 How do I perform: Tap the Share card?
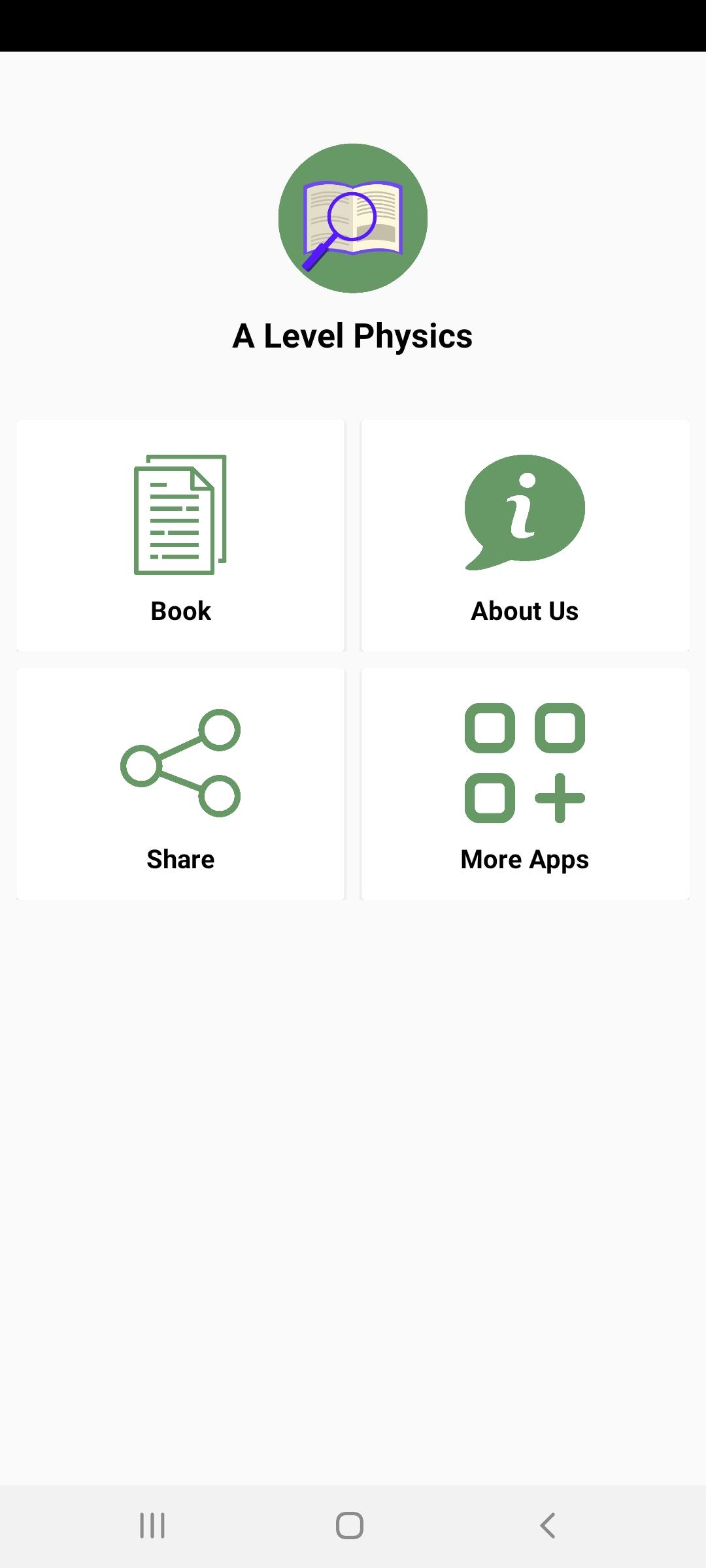tap(180, 784)
